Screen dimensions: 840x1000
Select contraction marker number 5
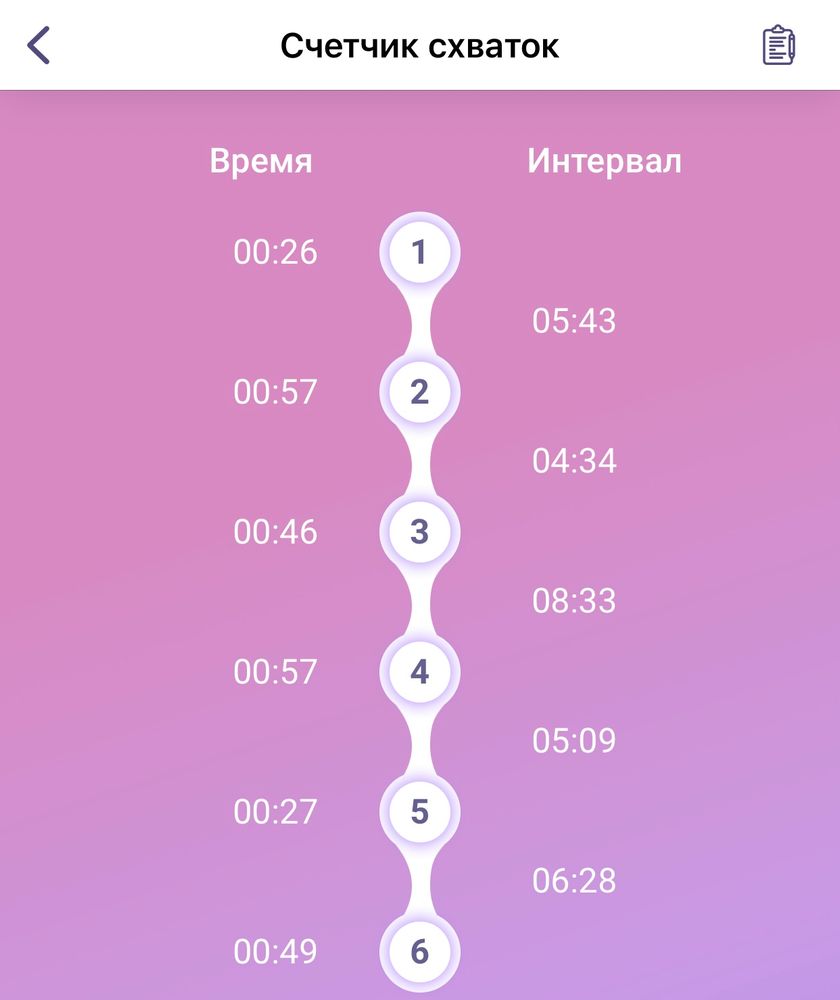coord(420,812)
